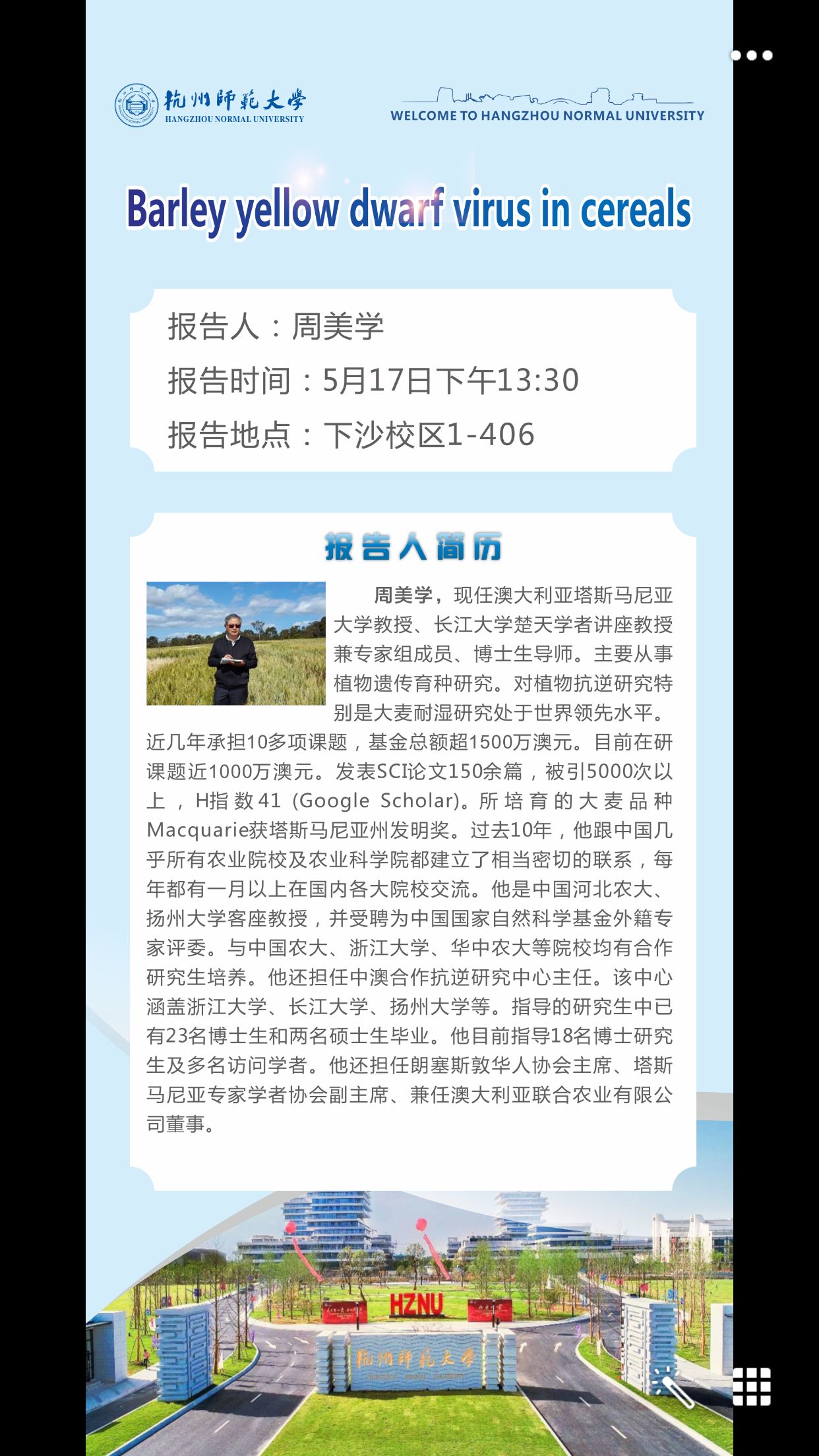819x1456 pixels.
Task: Open the three-dot overflow menu
Action: 752,55
